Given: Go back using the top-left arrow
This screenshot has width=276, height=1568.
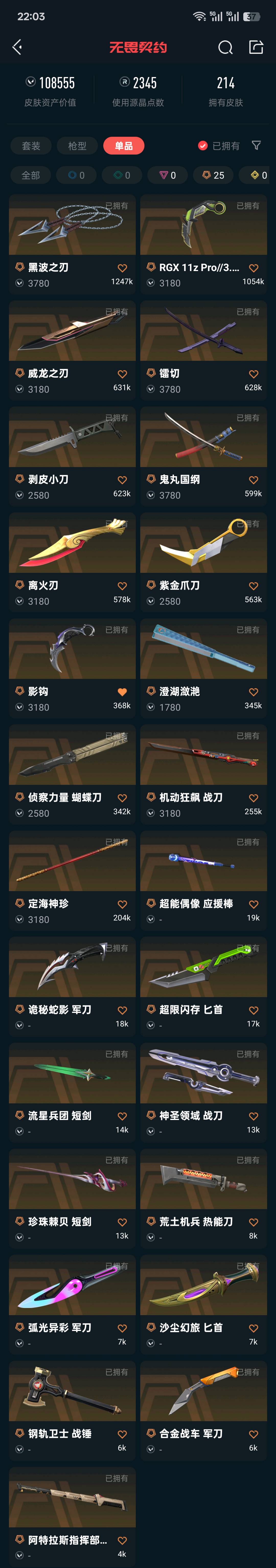Looking at the screenshot, I should click(x=17, y=48).
